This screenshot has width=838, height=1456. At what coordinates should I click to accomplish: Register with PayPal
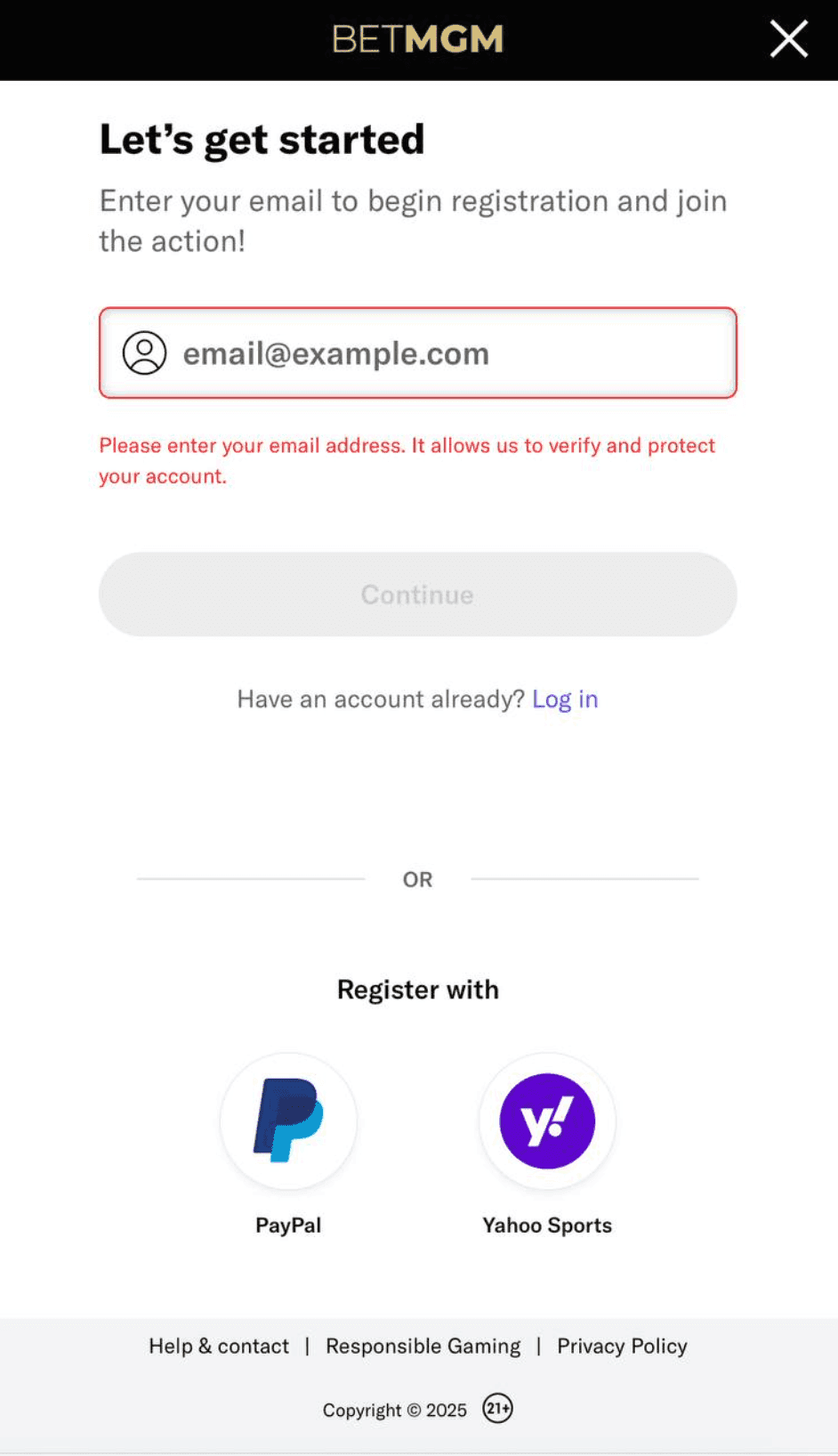[288, 1121]
